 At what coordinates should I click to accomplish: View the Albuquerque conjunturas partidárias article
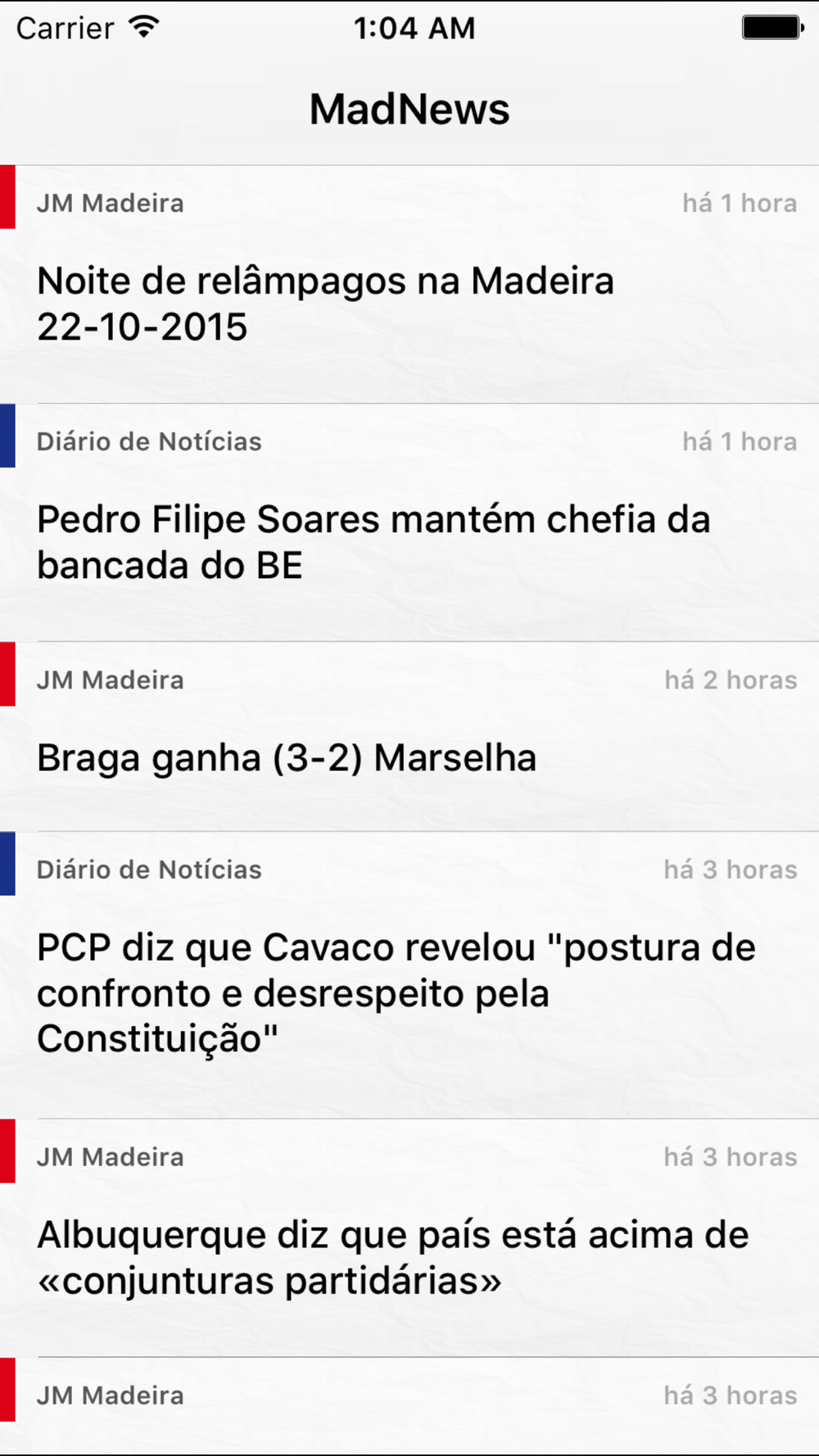pos(409,1238)
